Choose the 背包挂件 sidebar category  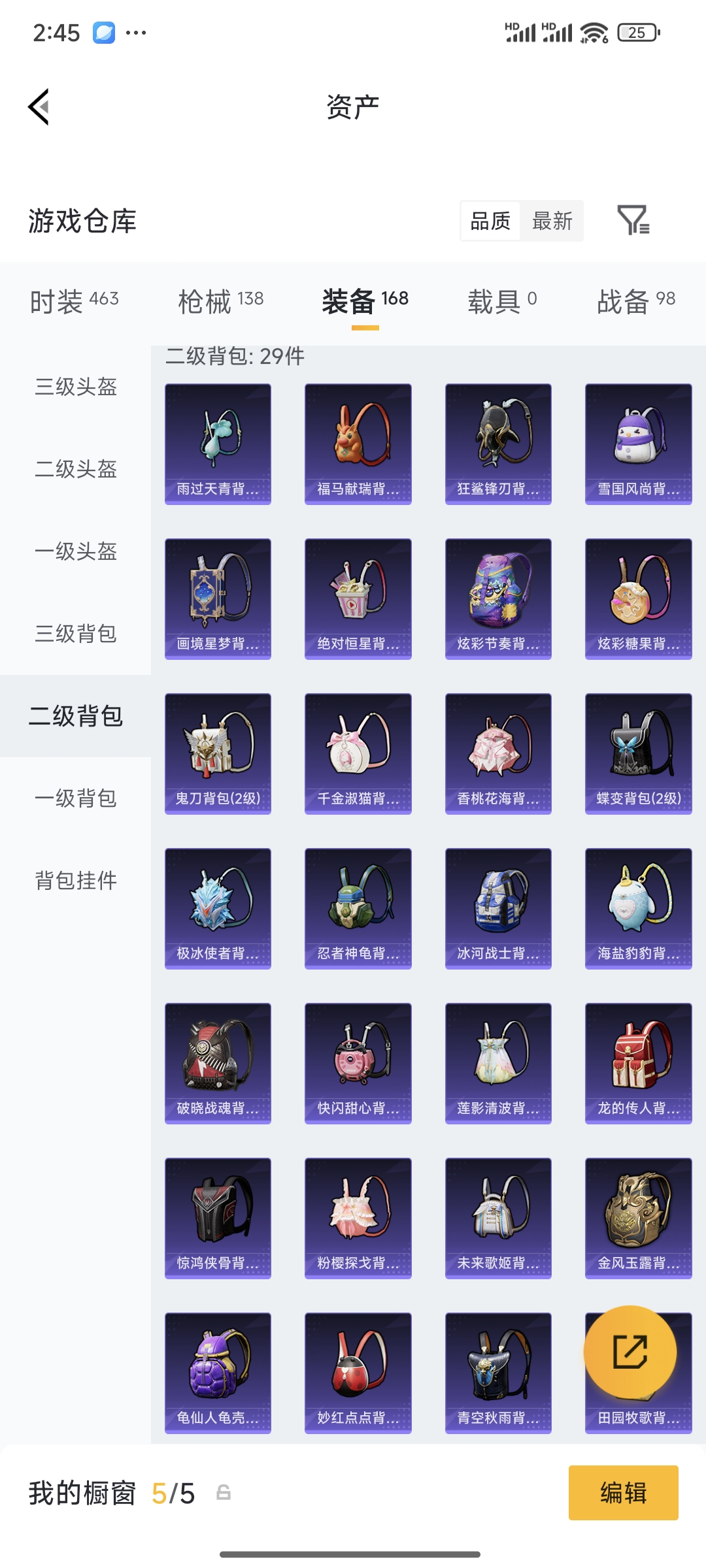coord(74,881)
